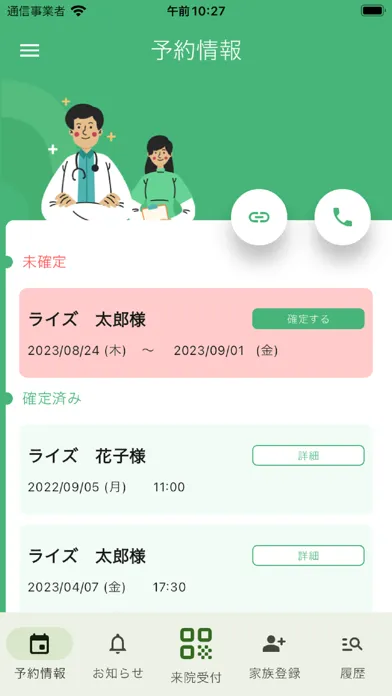The height and width of the screenshot is (696, 392).
Task: Open the unconfirmed ライズ 太郎様 reservation card
Action: coord(196,333)
